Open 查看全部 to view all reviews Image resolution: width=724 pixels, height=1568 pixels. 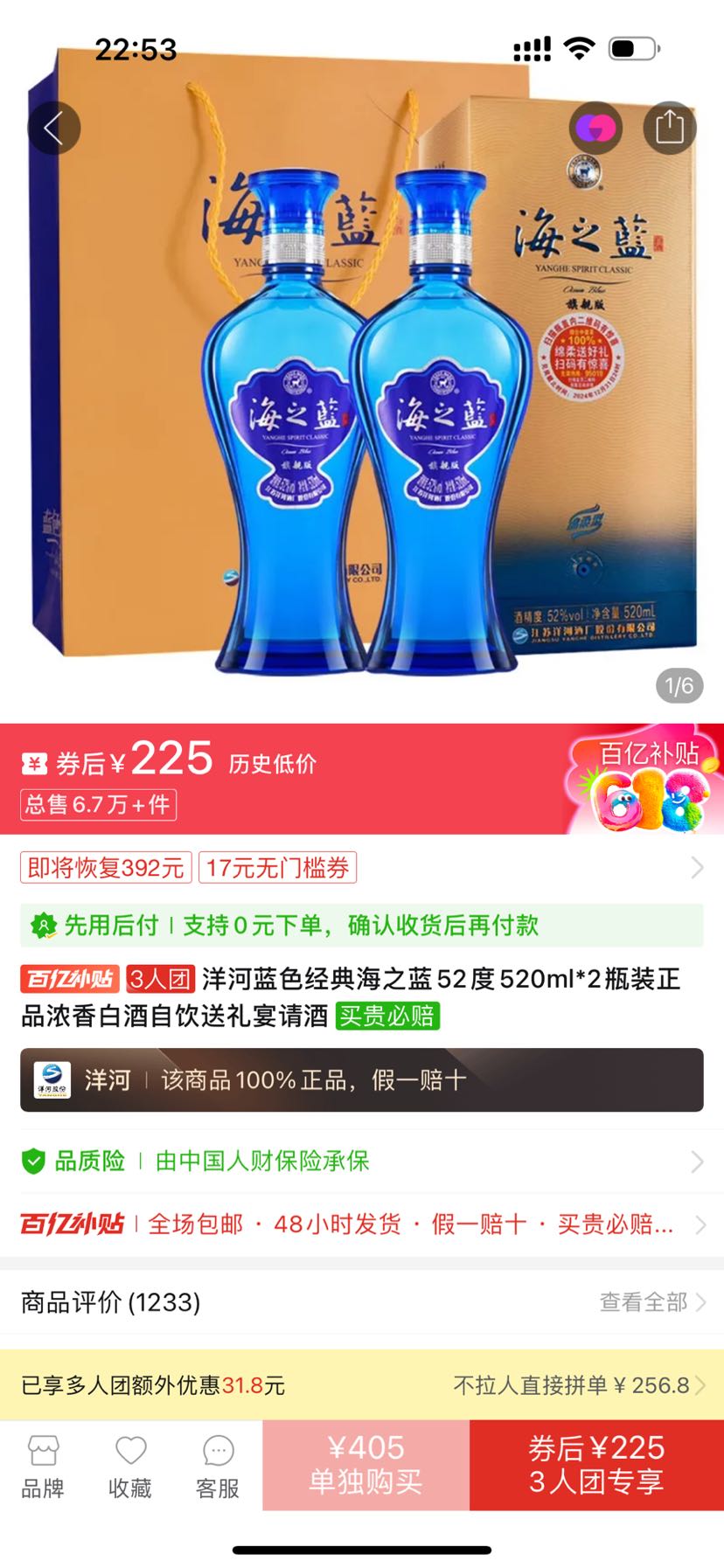(x=639, y=1301)
